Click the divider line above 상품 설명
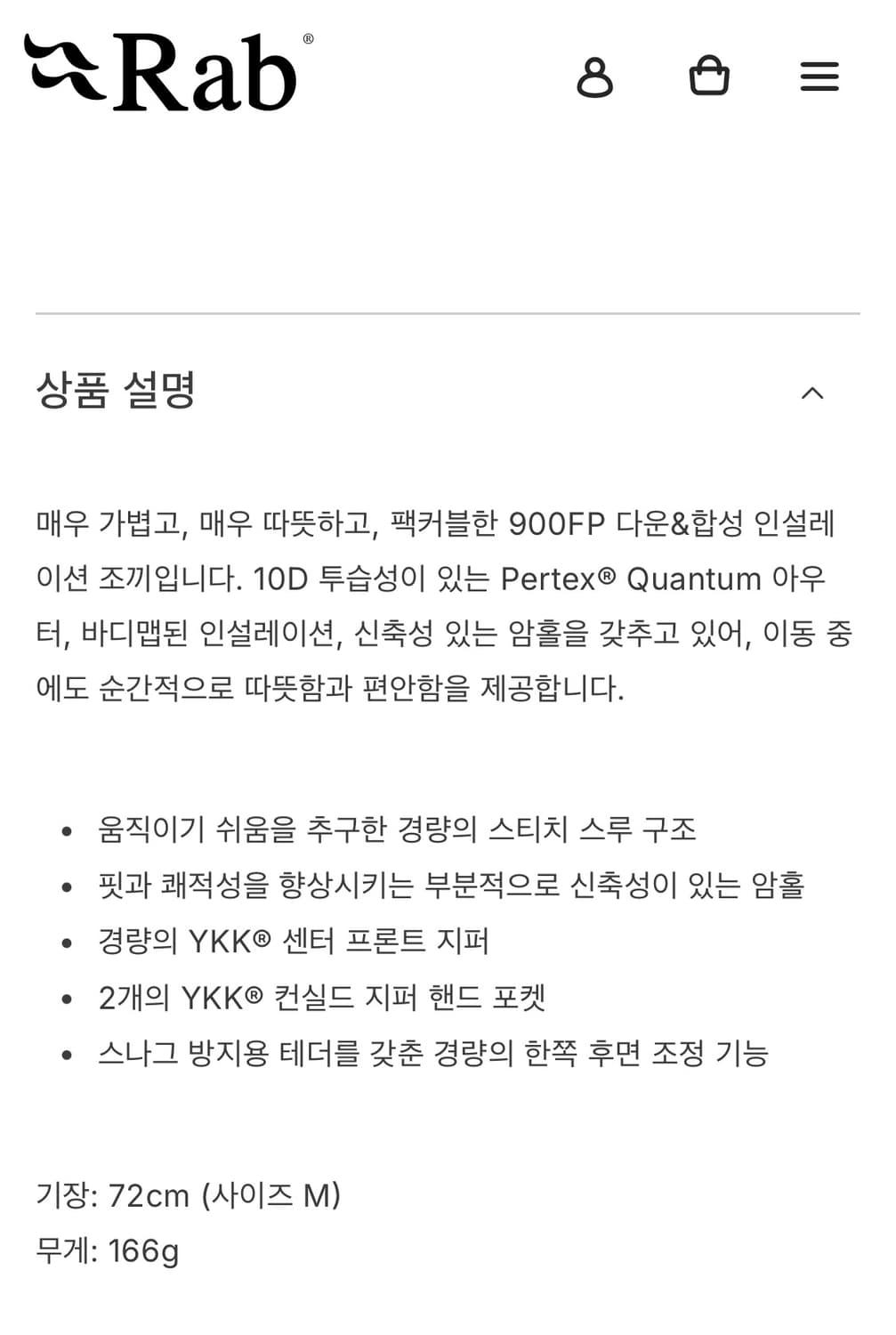 pyautogui.click(x=448, y=313)
